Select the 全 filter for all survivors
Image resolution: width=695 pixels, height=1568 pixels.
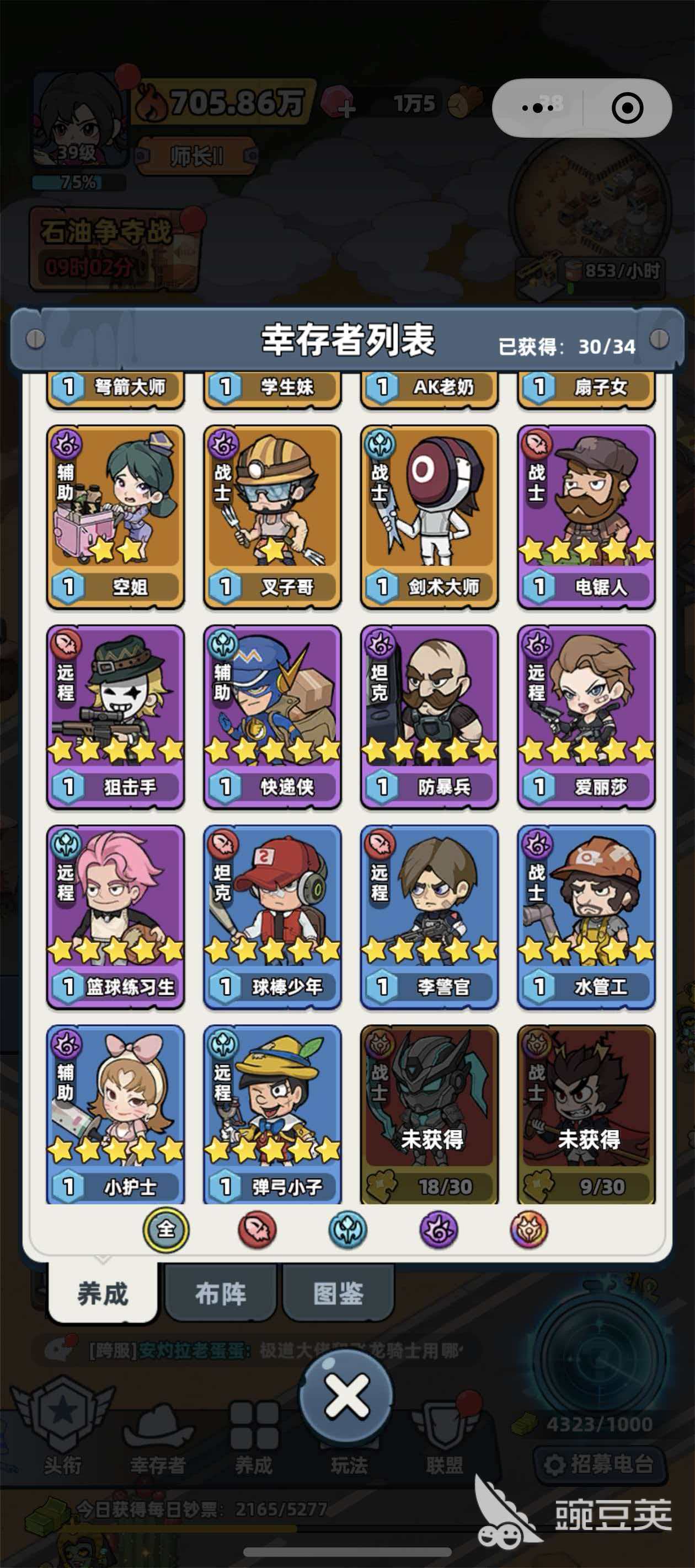click(x=166, y=1229)
